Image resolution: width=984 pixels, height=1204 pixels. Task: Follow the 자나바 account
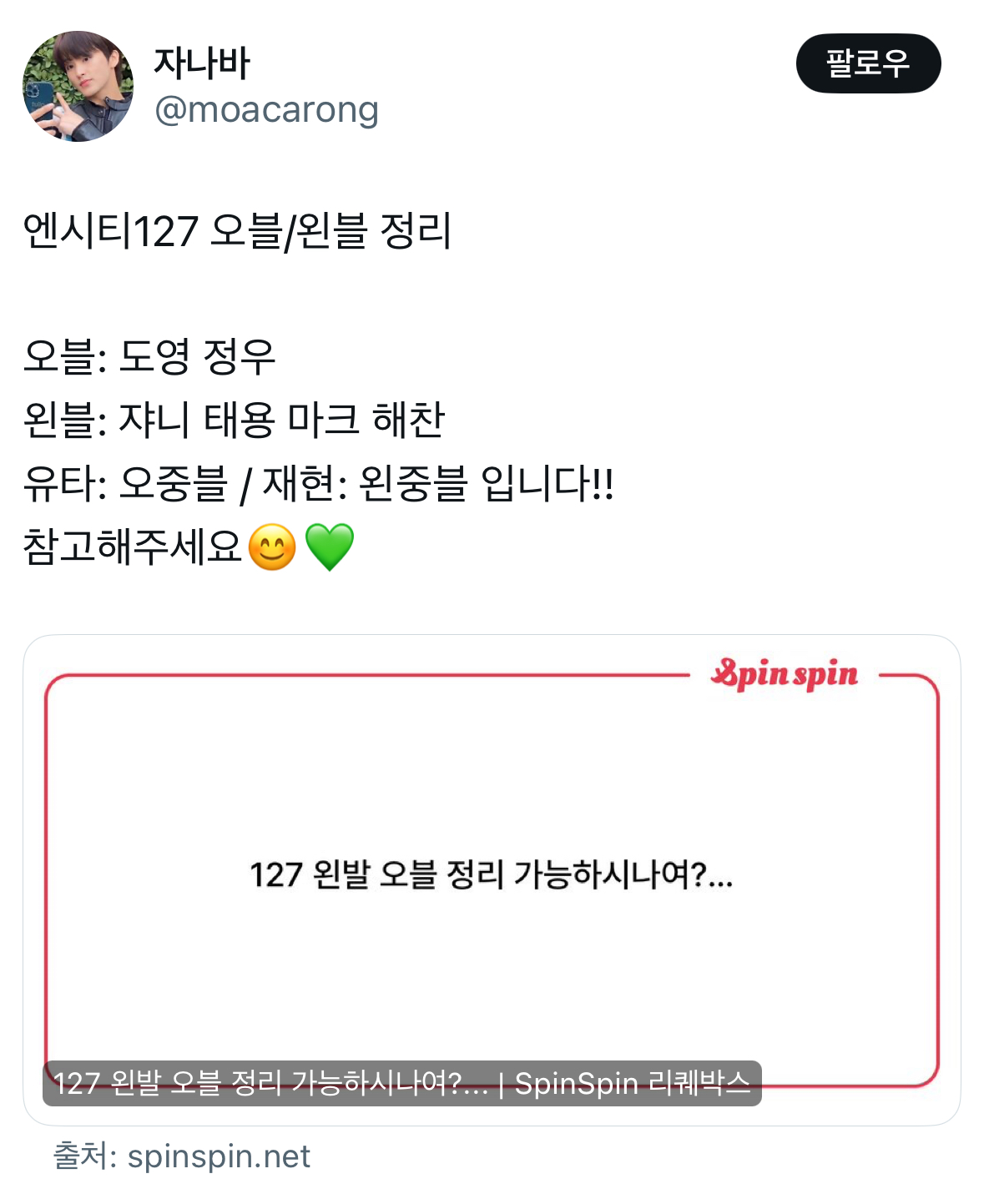pos(868,63)
